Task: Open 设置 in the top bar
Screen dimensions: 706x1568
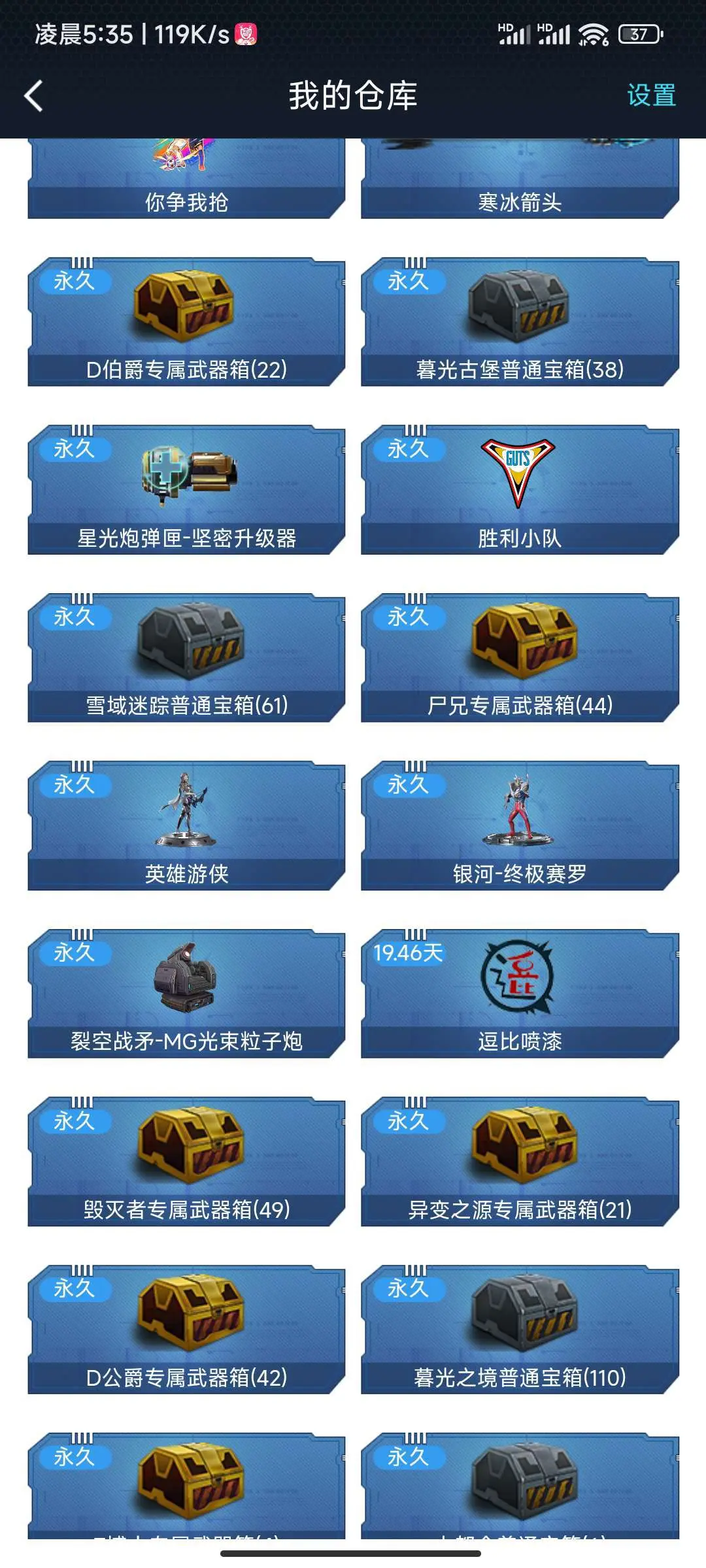Action: point(651,95)
